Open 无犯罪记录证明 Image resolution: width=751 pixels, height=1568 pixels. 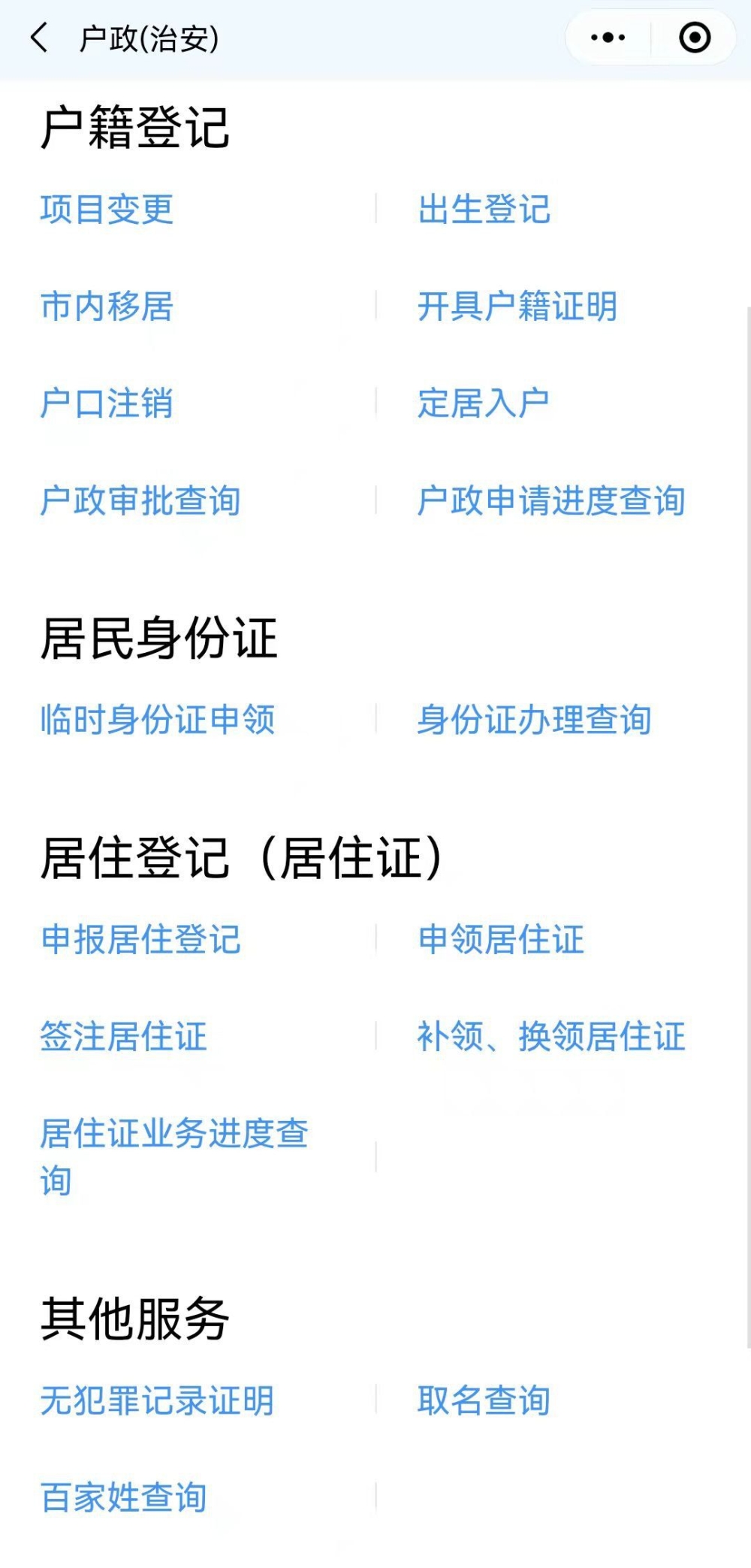(158, 1400)
